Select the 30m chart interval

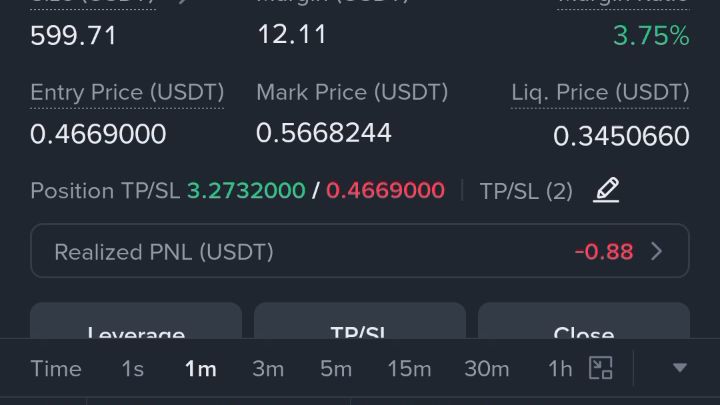click(487, 369)
